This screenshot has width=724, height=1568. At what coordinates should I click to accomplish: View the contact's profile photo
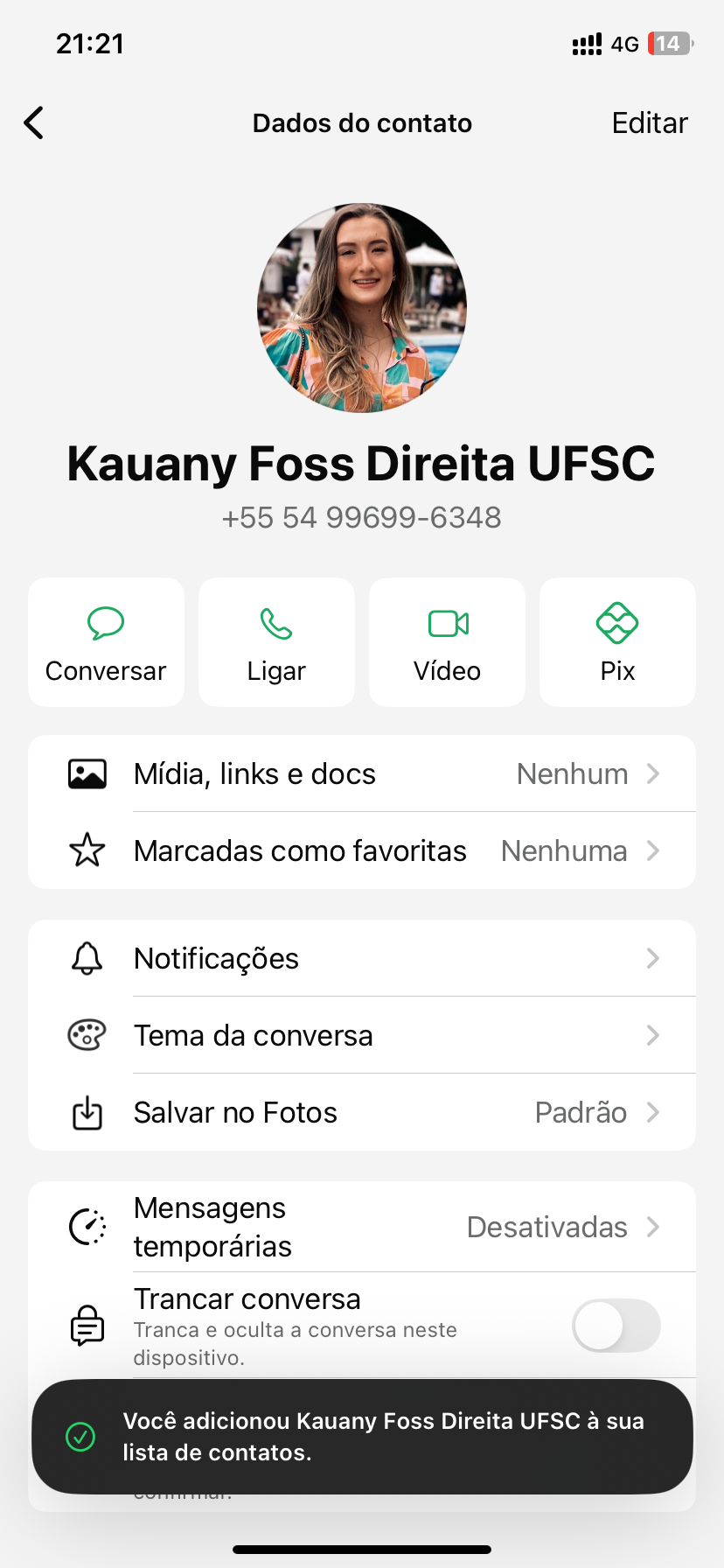point(362,308)
